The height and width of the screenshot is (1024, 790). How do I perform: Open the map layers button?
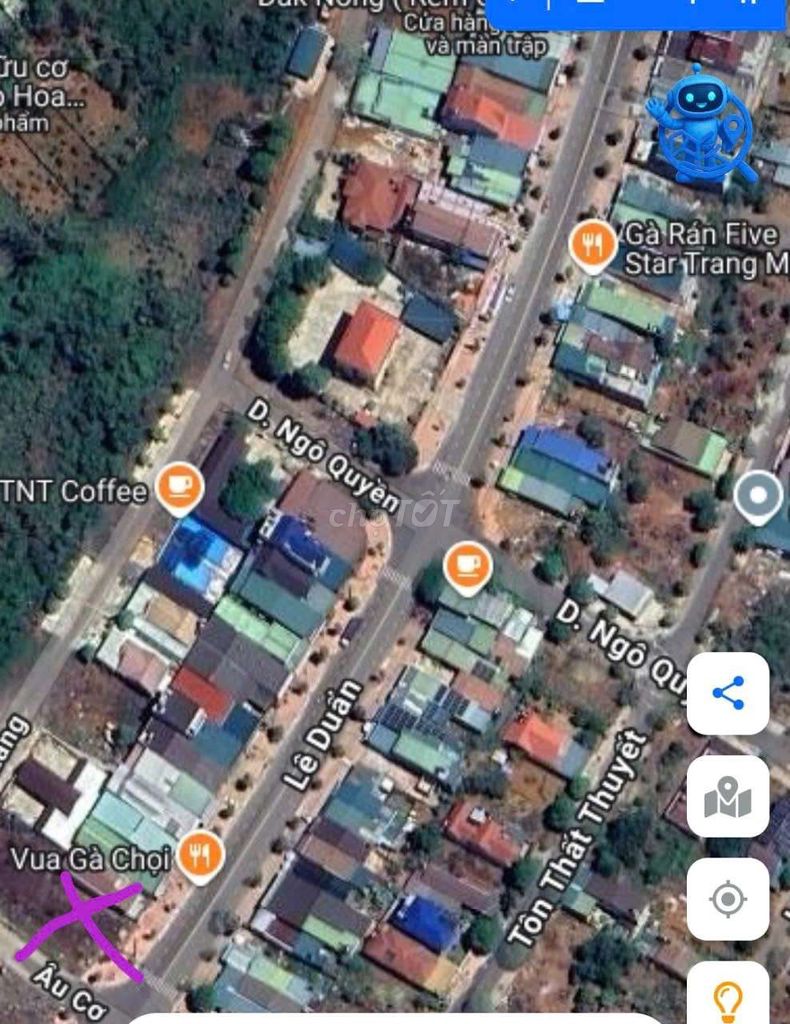click(x=728, y=796)
